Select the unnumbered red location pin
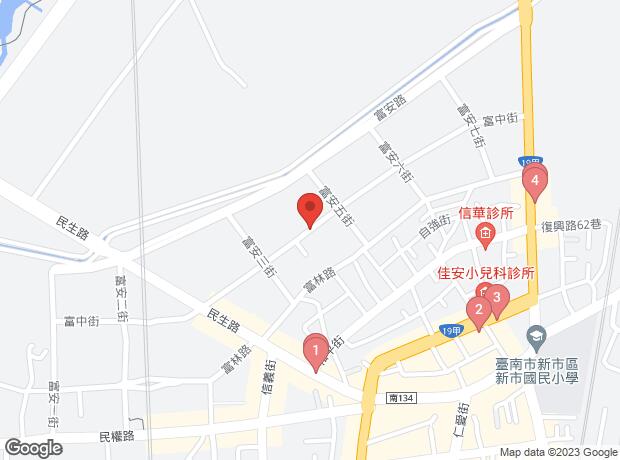Viewport: 620px width, 460px height. pos(309,210)
